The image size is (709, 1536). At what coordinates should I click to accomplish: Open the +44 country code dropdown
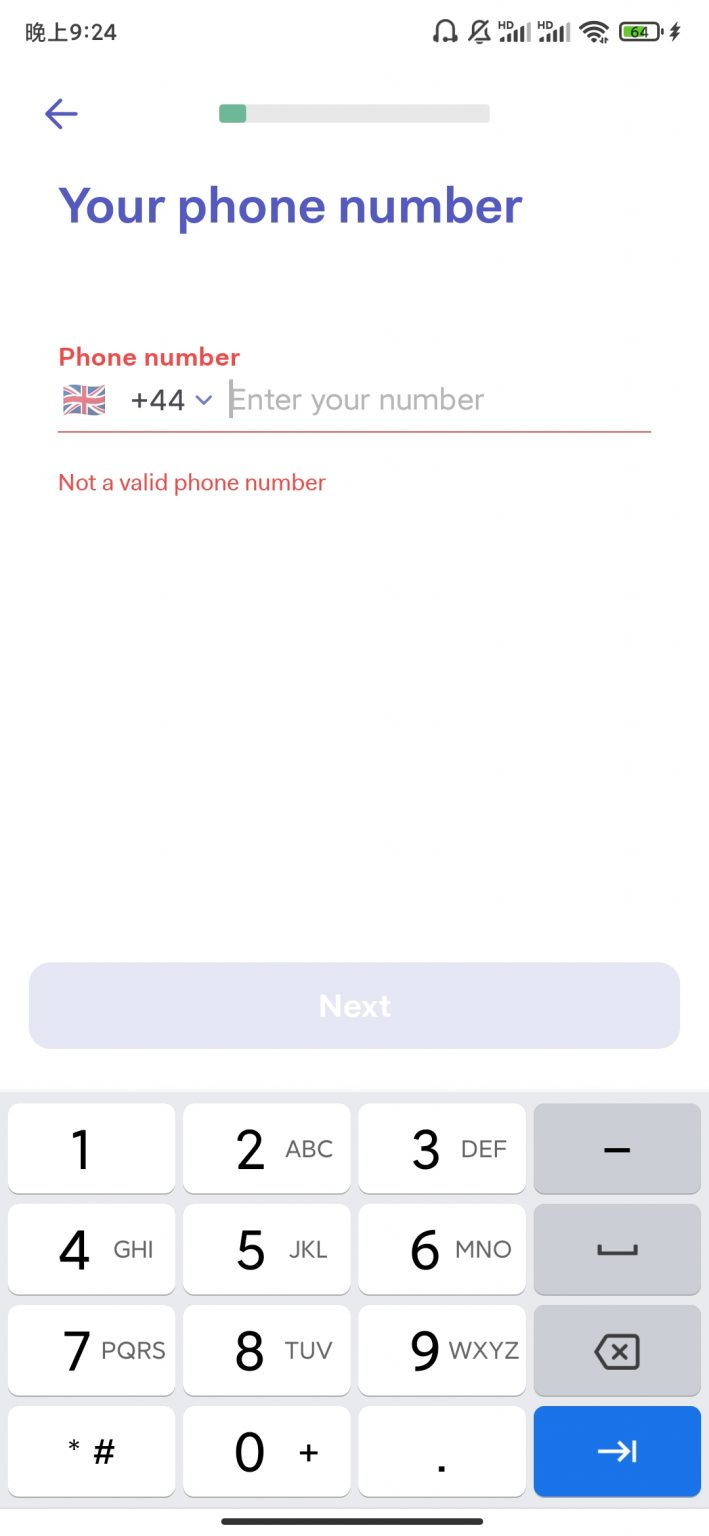tap(171, 400)
